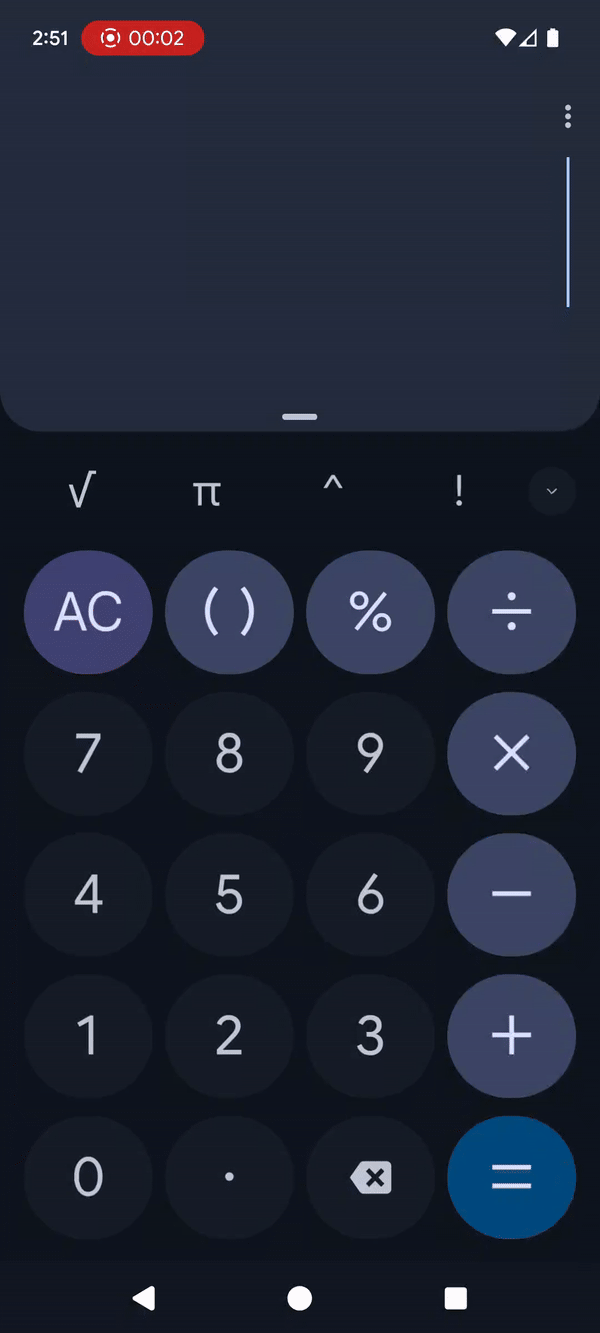Tap the percent key

[370, 611]
